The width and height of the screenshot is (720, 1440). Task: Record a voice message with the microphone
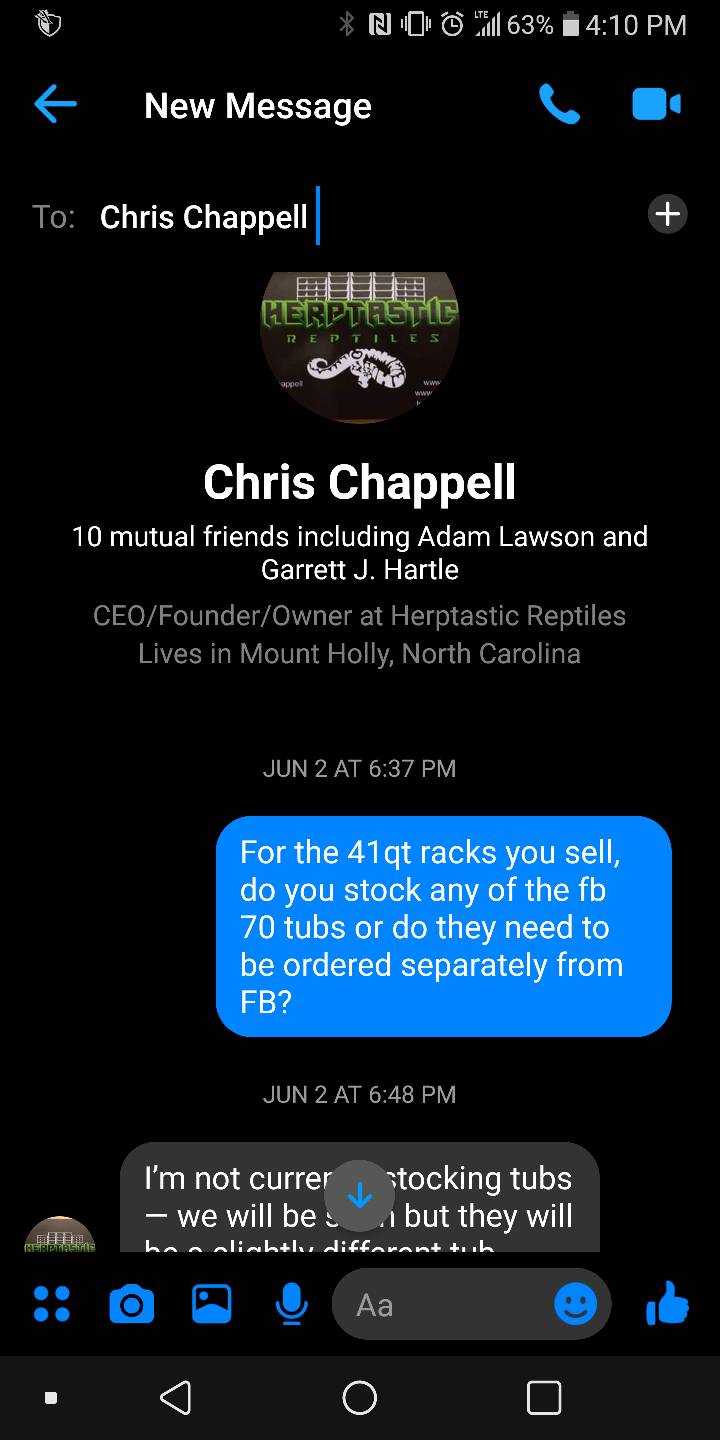291,1304
